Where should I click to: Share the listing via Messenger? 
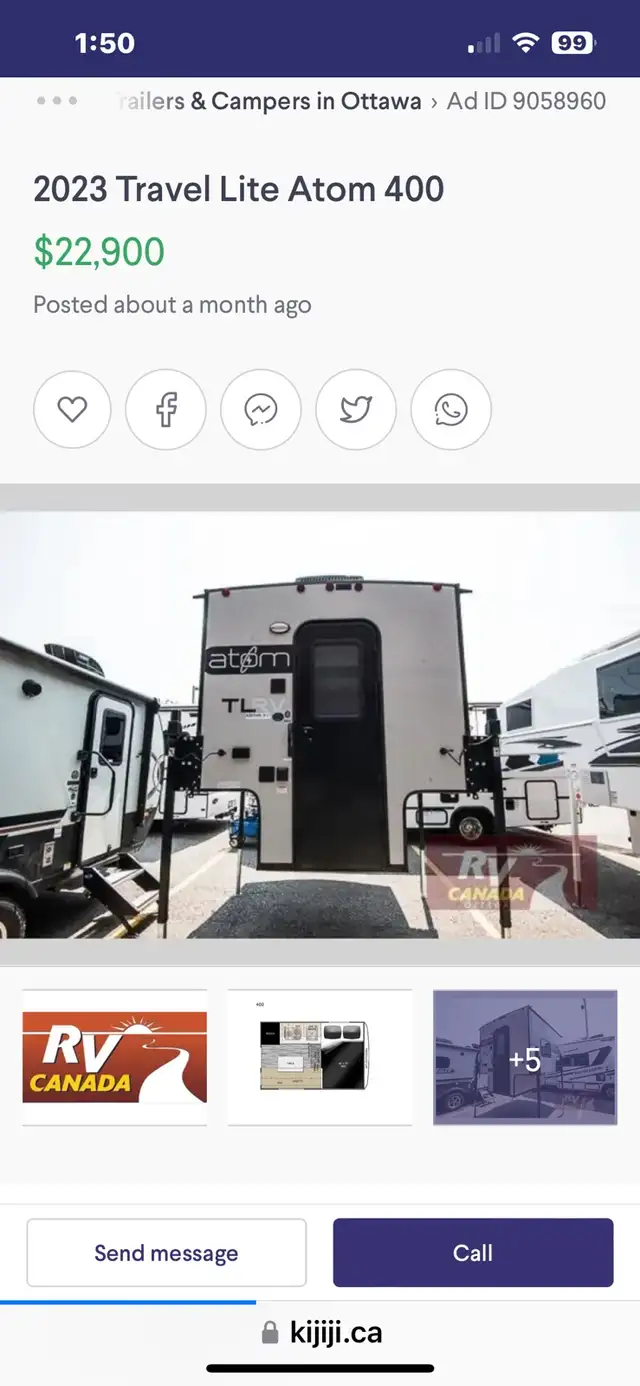click(x=261, y=409)
